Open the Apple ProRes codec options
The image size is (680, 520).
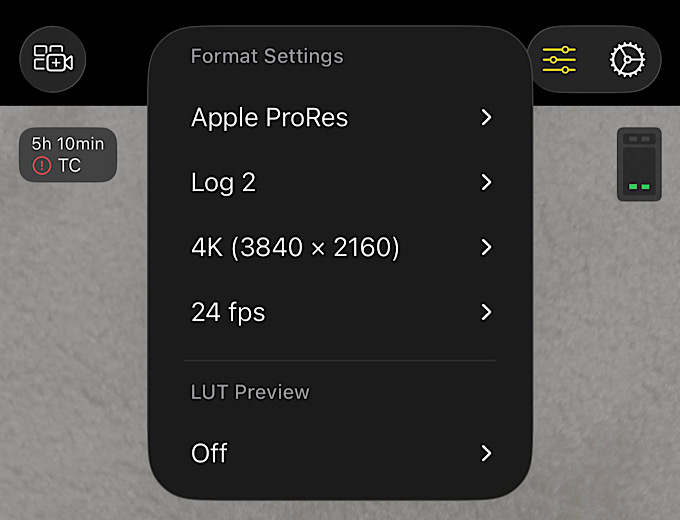click(340, 117)
